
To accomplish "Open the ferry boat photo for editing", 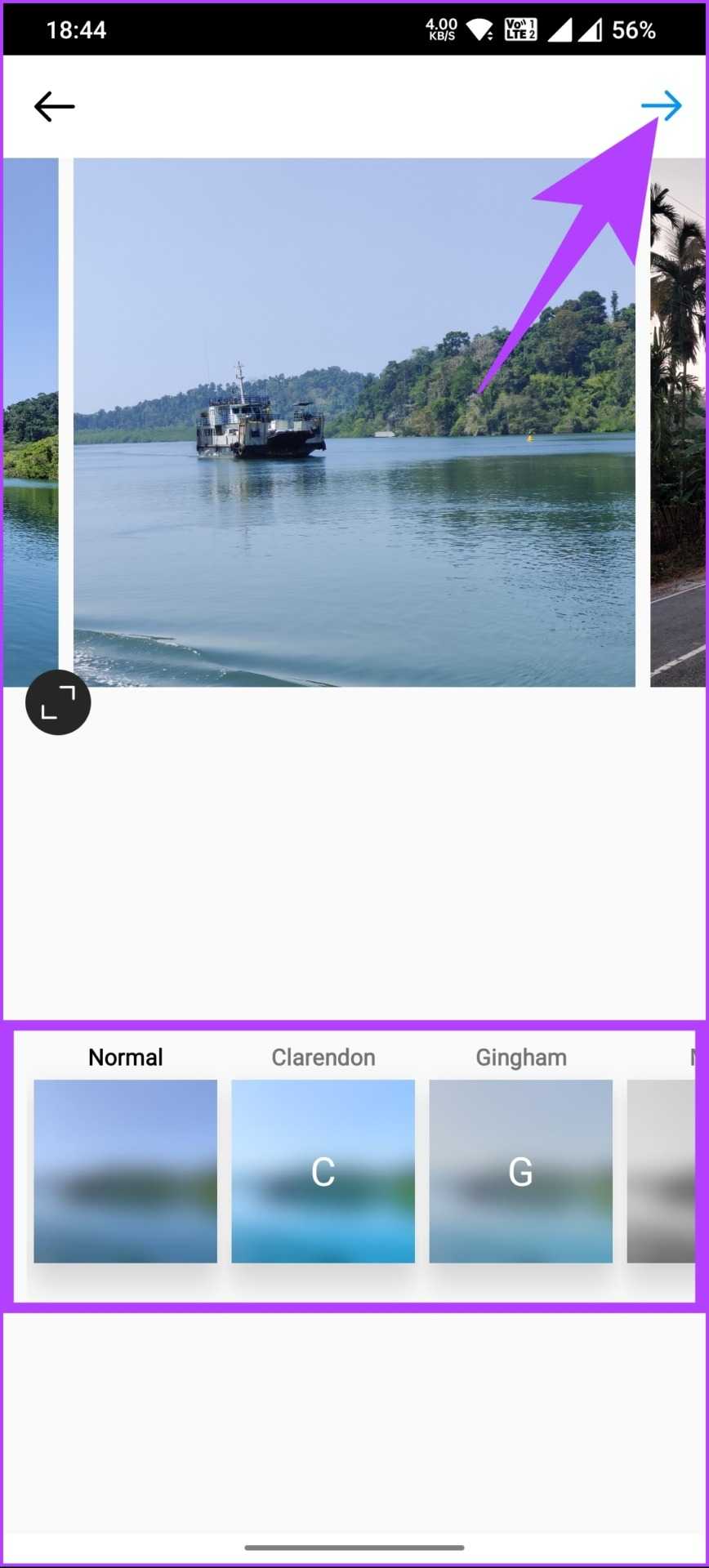I will pos(354,421).
